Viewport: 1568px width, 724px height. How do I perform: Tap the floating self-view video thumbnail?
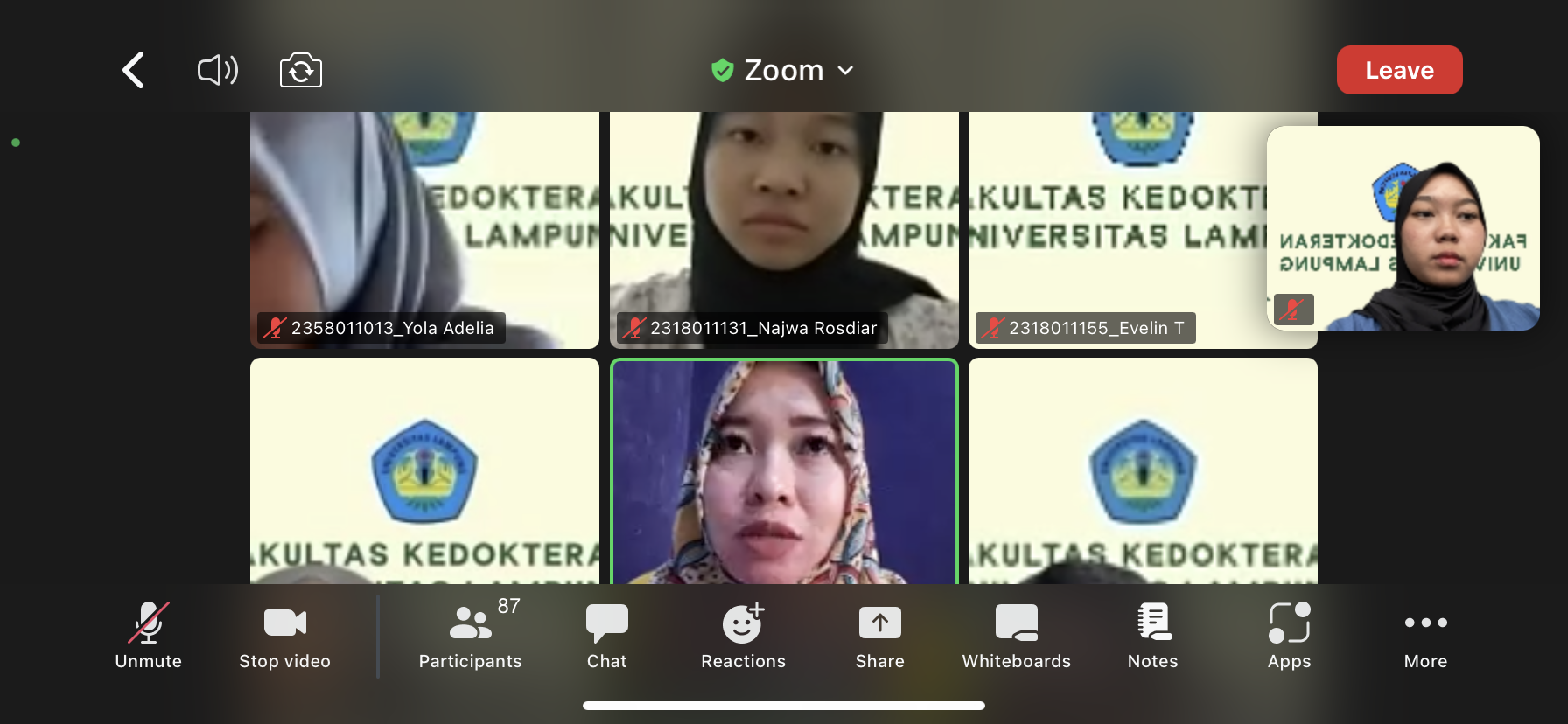point(1403,227)
